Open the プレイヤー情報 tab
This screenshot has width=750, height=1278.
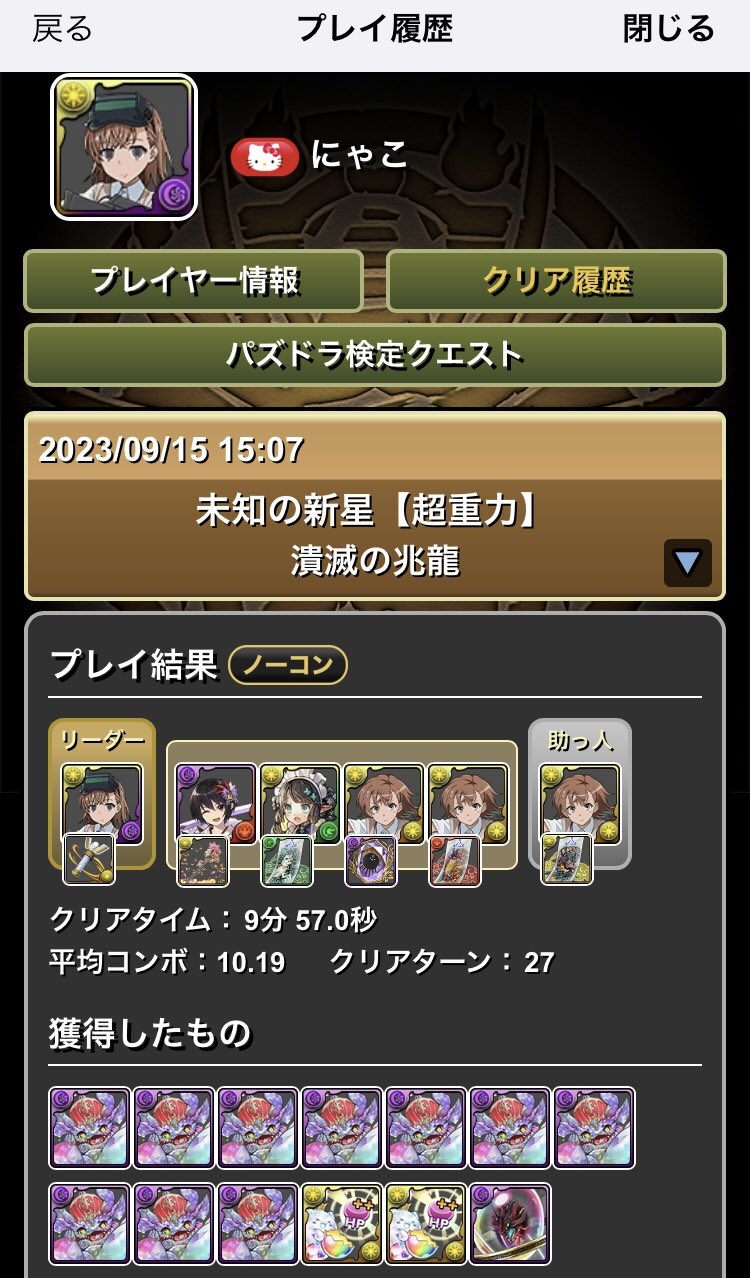pos(194,281)
